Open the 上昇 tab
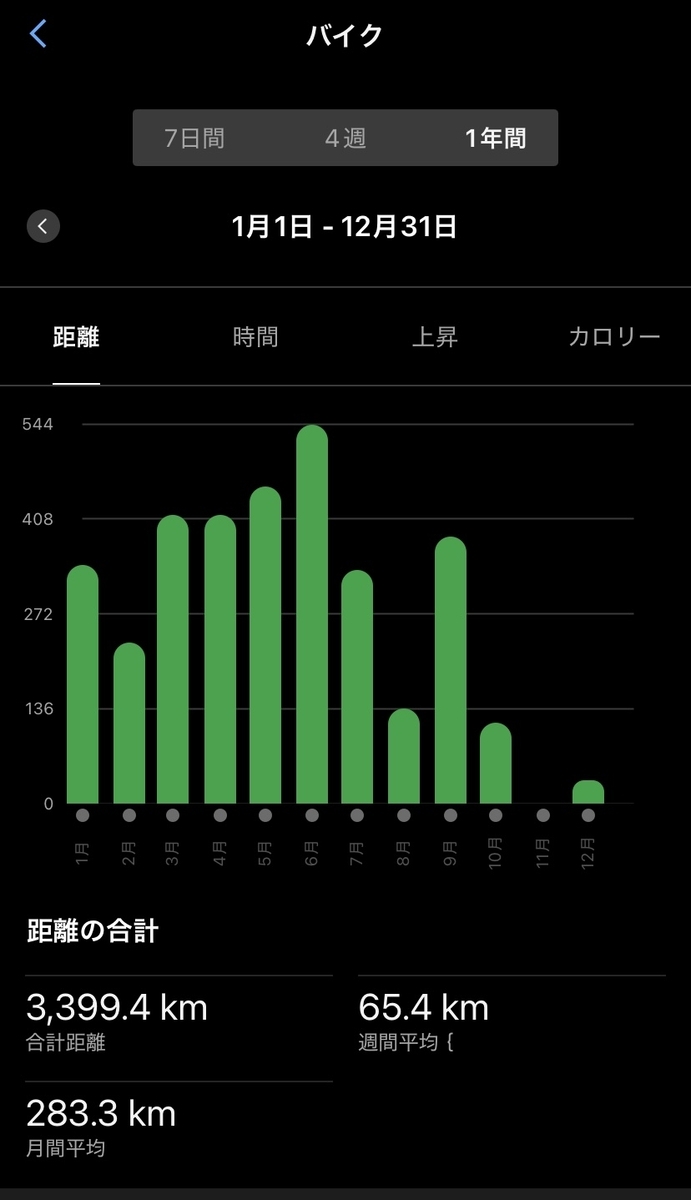This screenshot has height=1200, width=691. coord(435,337)
